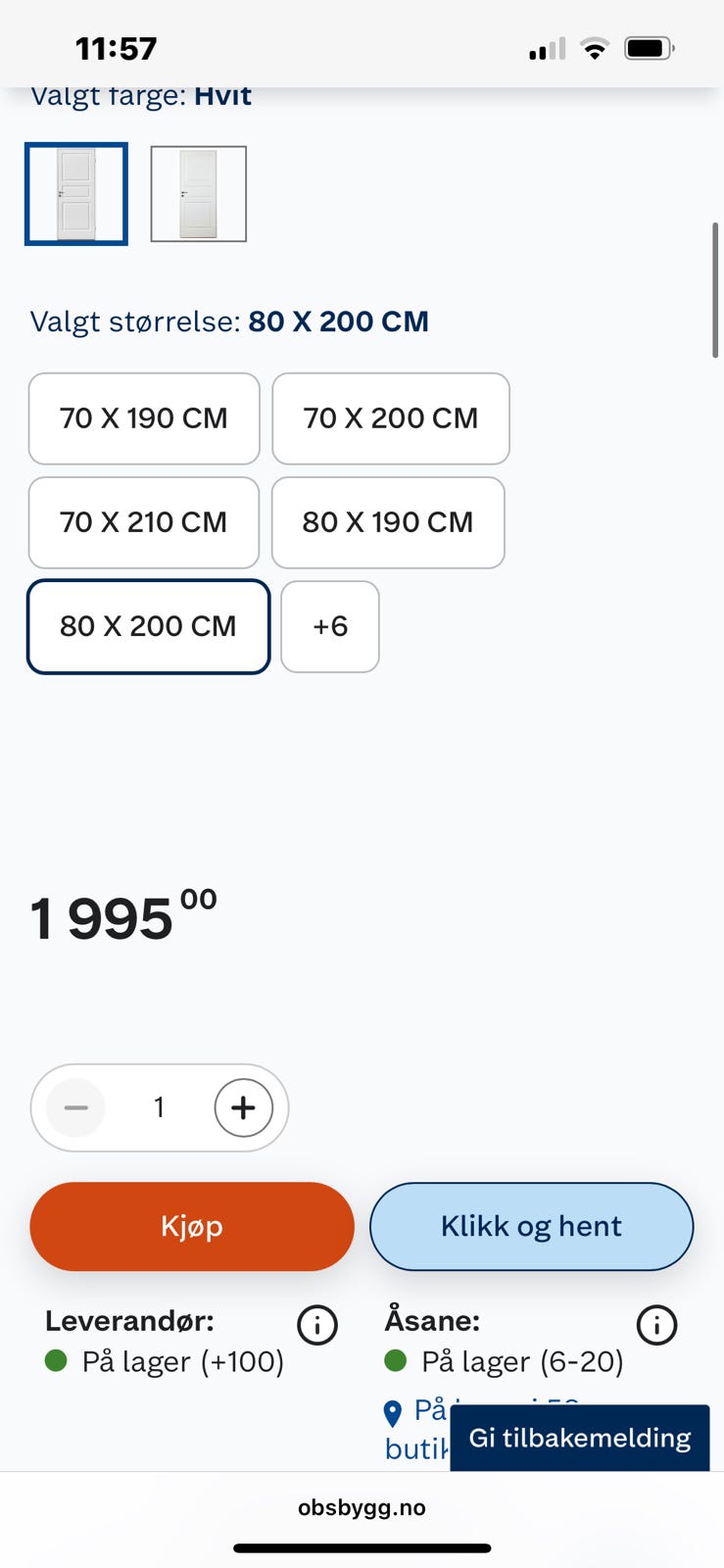The width and height of the screenshot is (724, 1568).
Task: Select the first white door variant thumbnail
Action: pyautogui.click(x=76, y=194)
